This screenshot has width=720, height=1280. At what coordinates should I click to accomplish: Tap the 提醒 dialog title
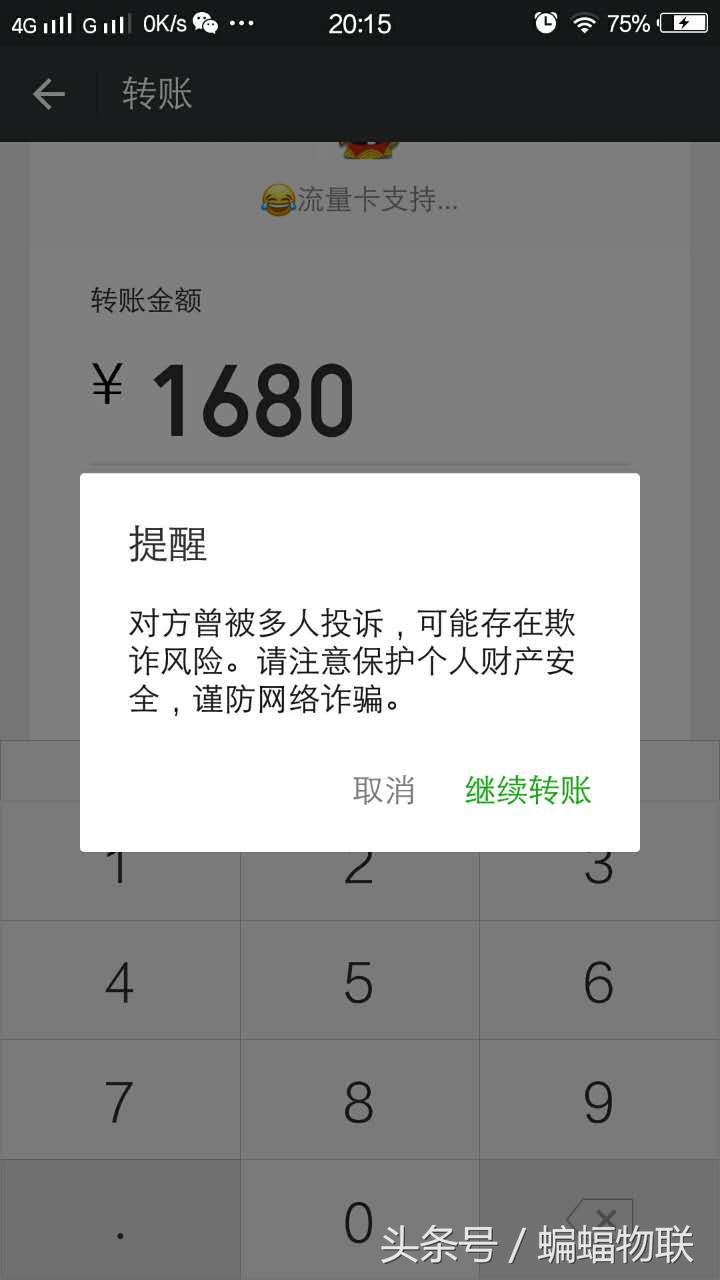(166, 545)
